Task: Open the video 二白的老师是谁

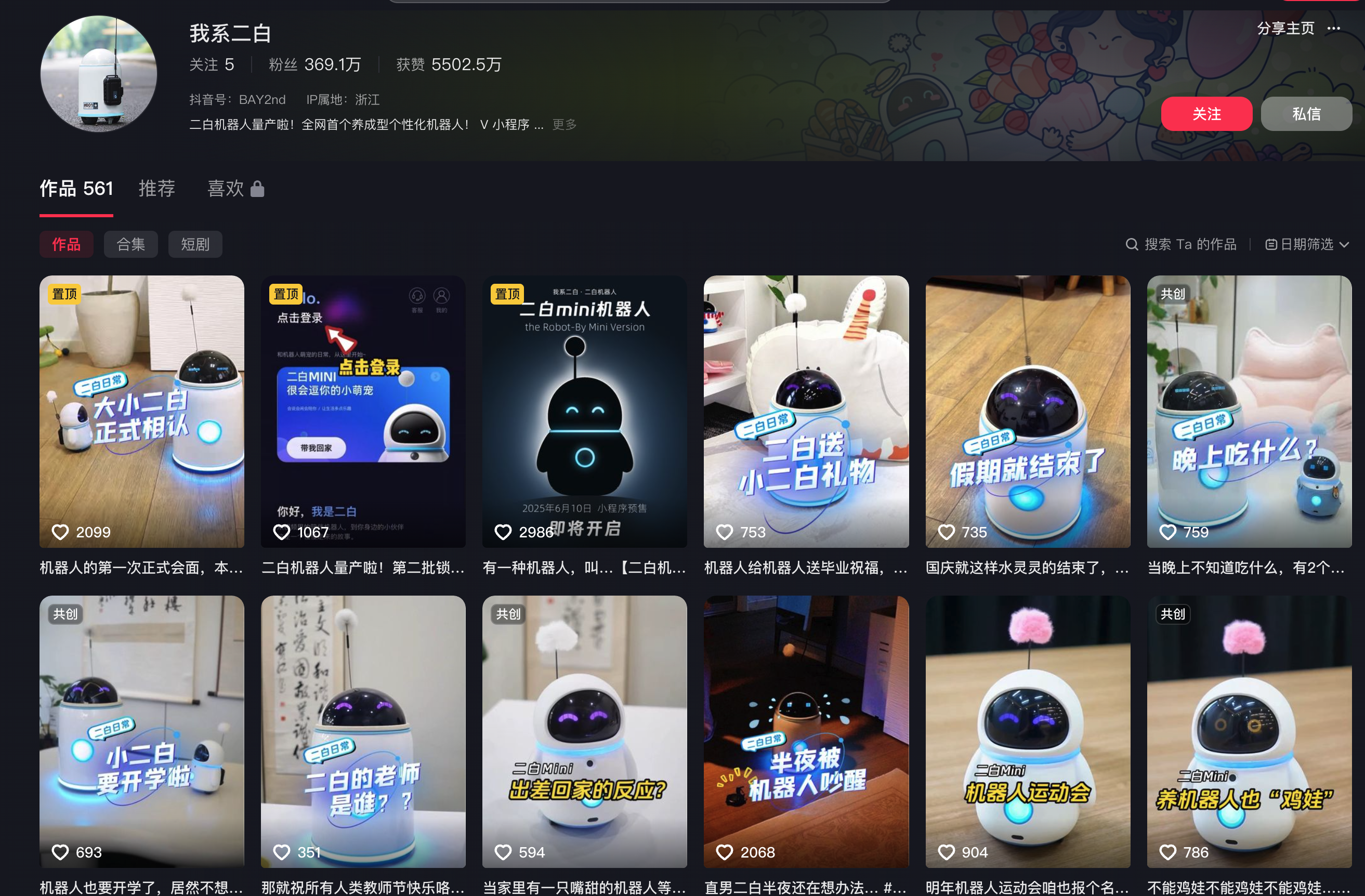Action: coord(363,731)
